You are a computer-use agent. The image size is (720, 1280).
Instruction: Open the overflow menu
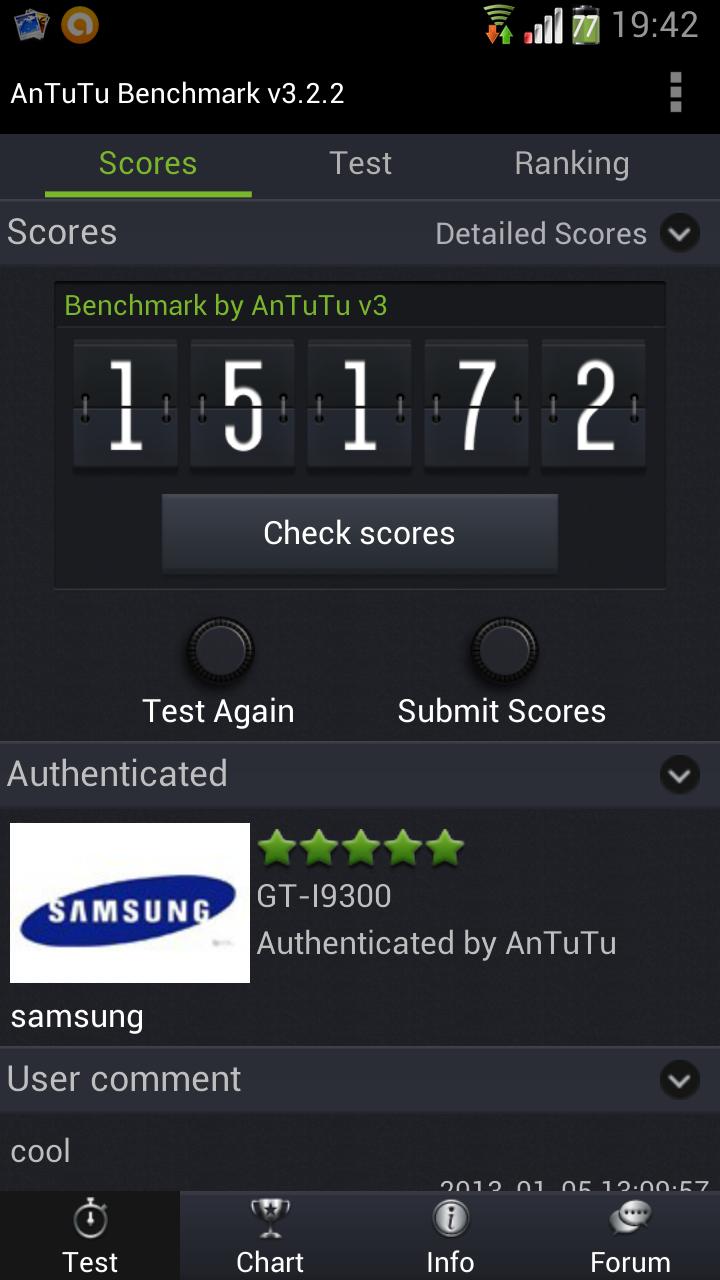coord(676,92)
